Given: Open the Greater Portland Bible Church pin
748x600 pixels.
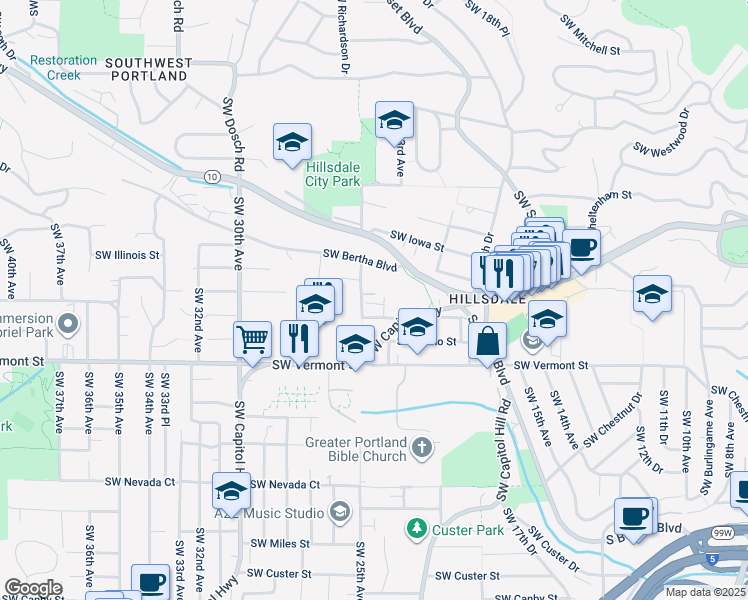Looking at the screenshot, I should 422,447.
